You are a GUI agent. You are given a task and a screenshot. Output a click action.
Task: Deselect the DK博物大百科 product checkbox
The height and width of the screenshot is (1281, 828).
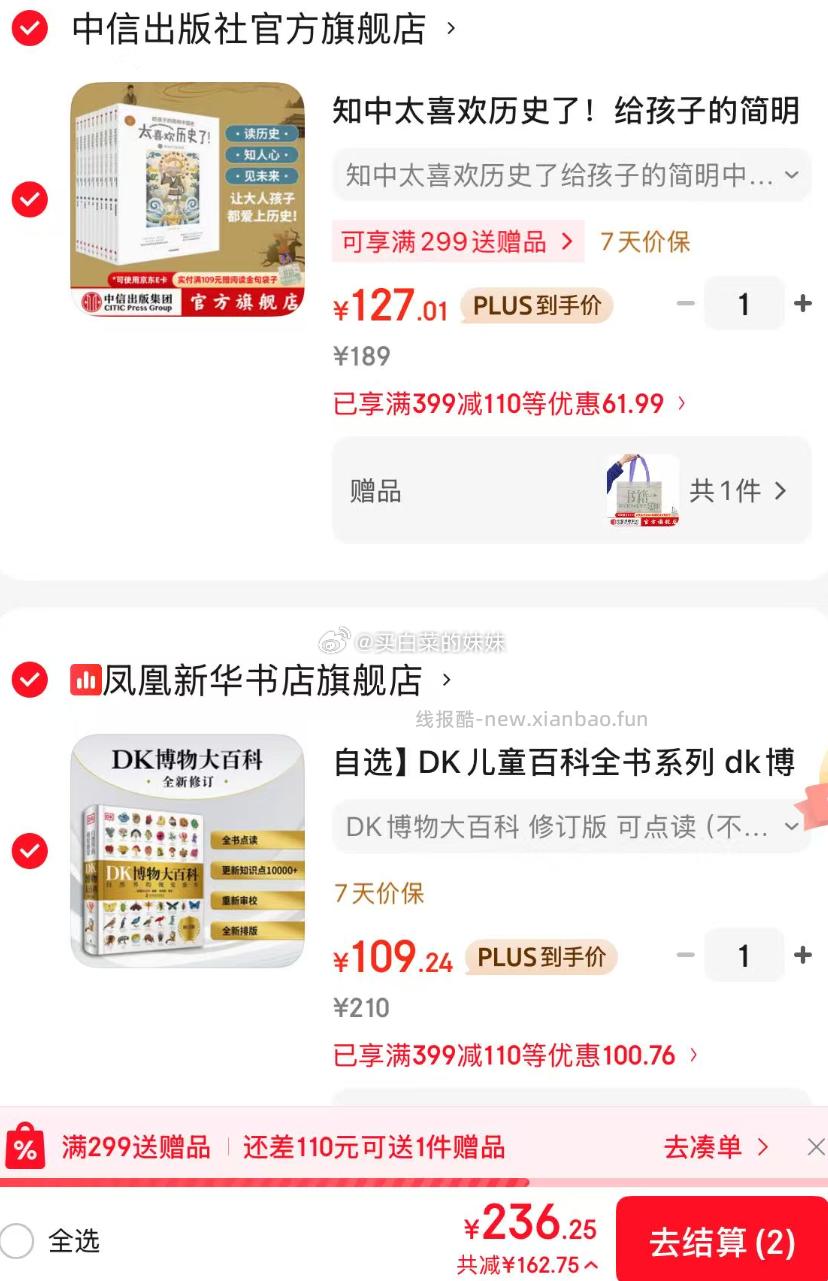click(29, 851)
